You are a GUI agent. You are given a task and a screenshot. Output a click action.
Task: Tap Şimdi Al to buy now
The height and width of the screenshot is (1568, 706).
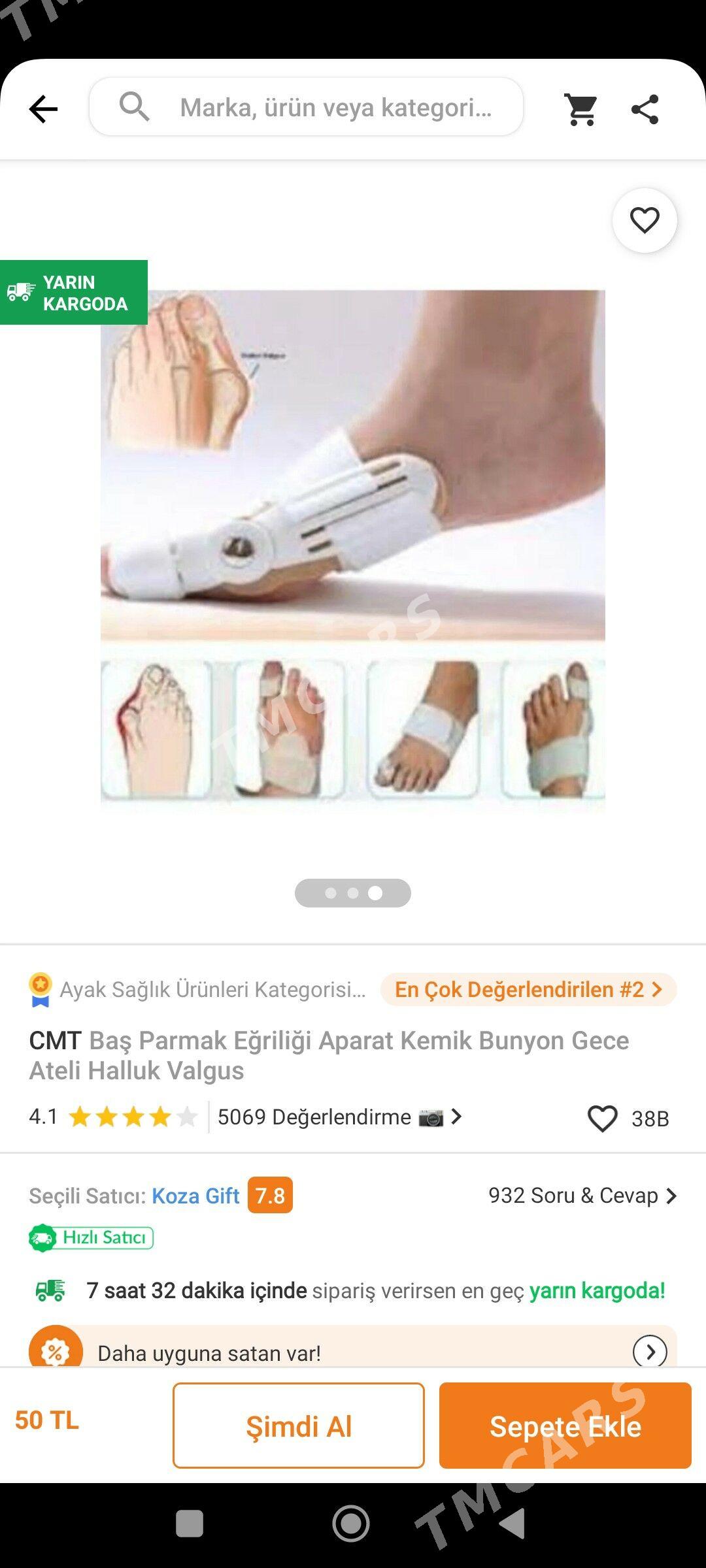coord(299,1426)
